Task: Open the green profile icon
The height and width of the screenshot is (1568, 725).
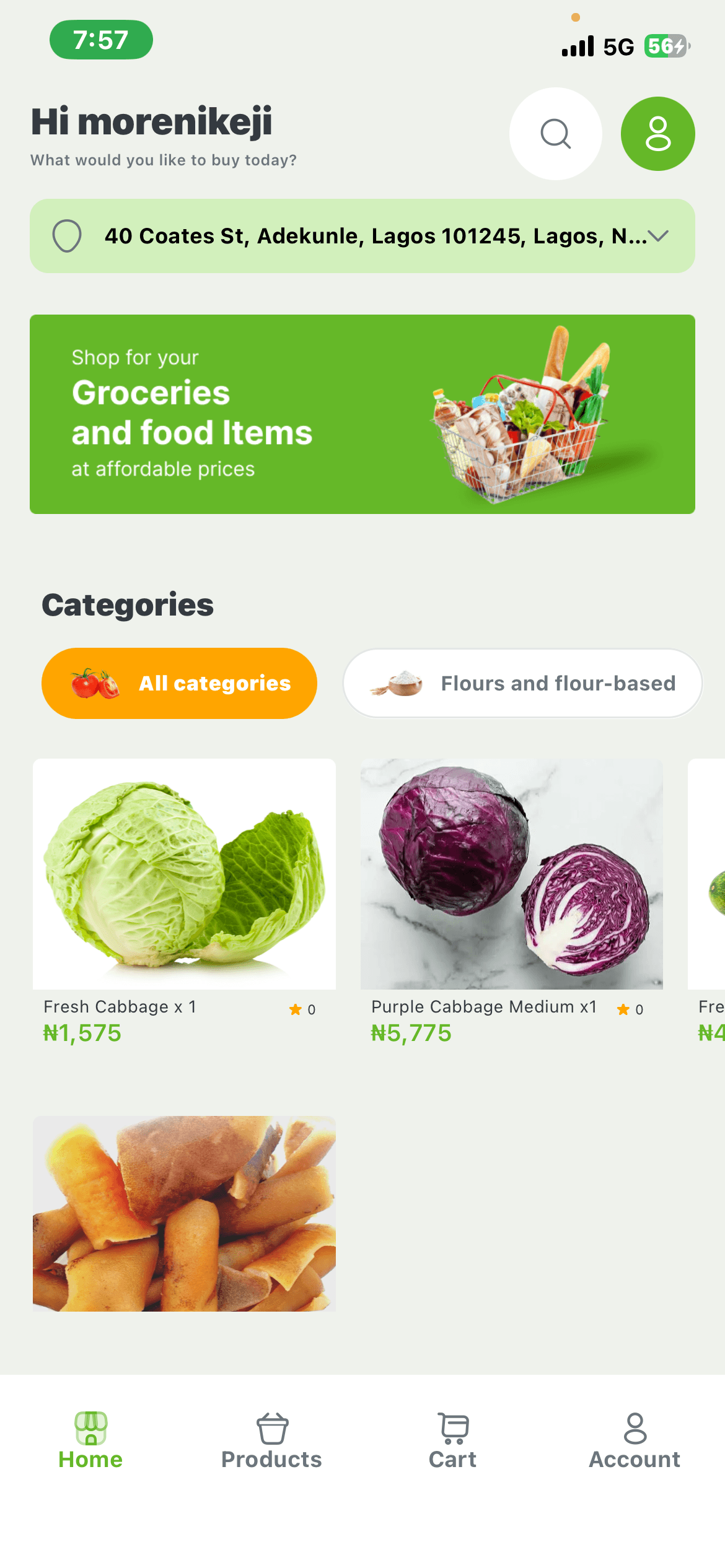Action: coord(657,134)
